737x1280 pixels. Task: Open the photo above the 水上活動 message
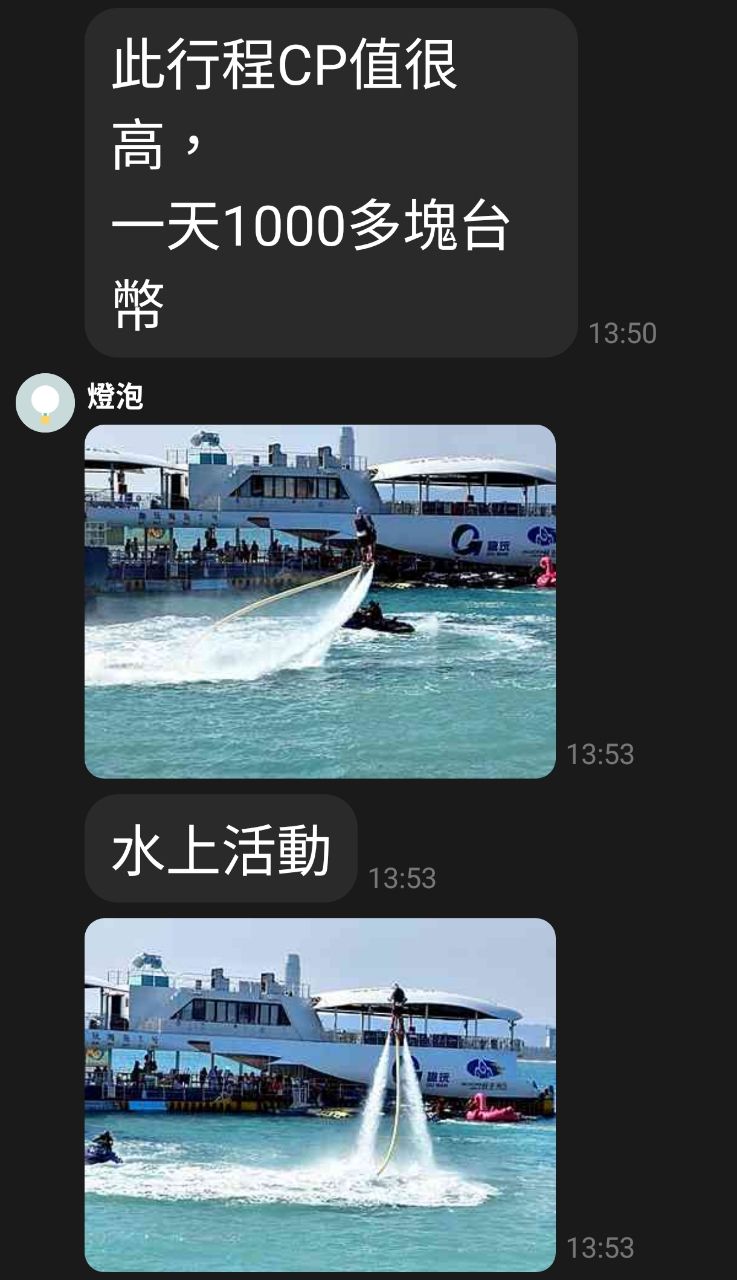pos(320,601)
